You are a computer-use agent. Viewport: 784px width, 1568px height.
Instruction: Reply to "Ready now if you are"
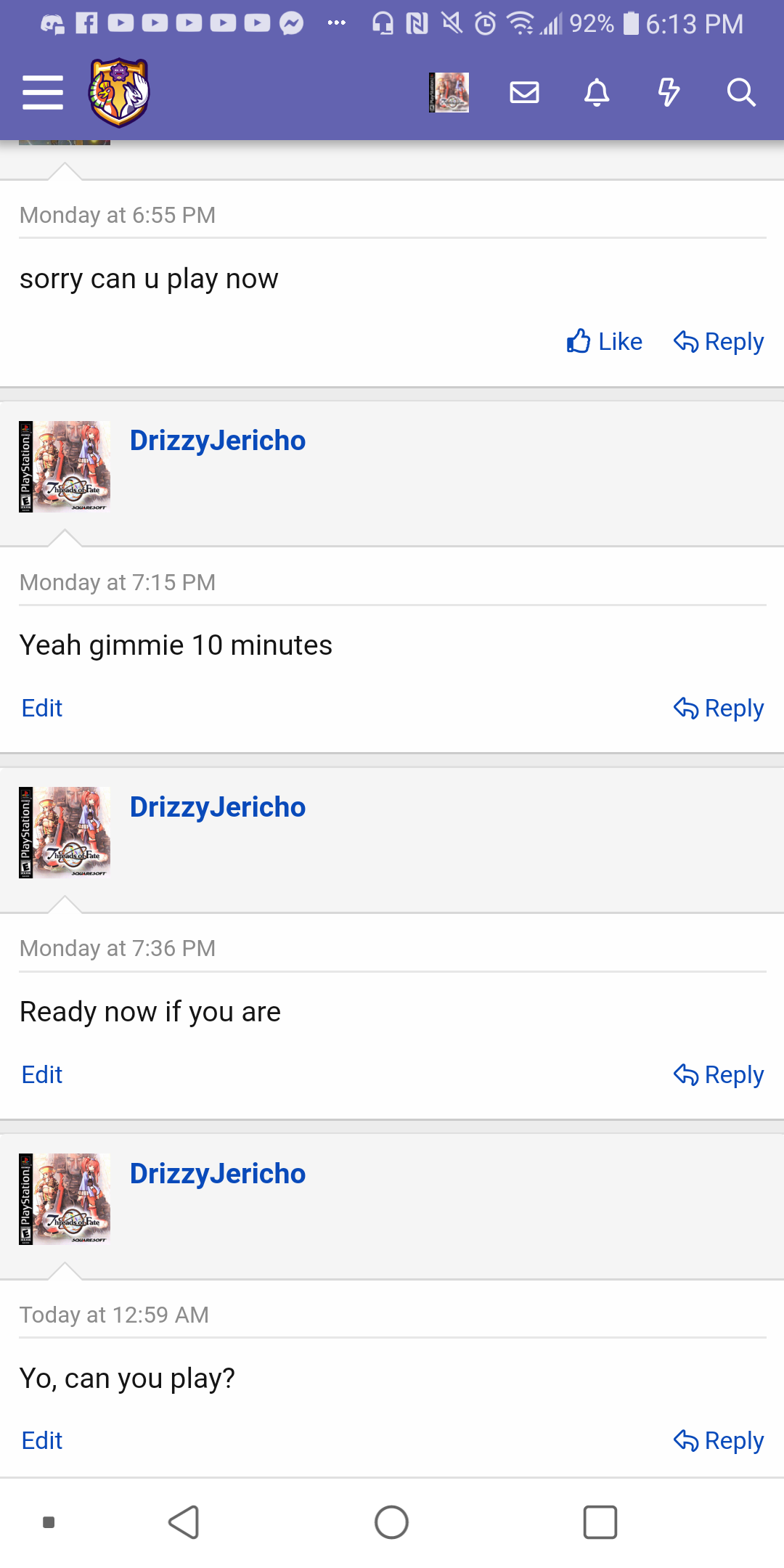pos(719,1074)
